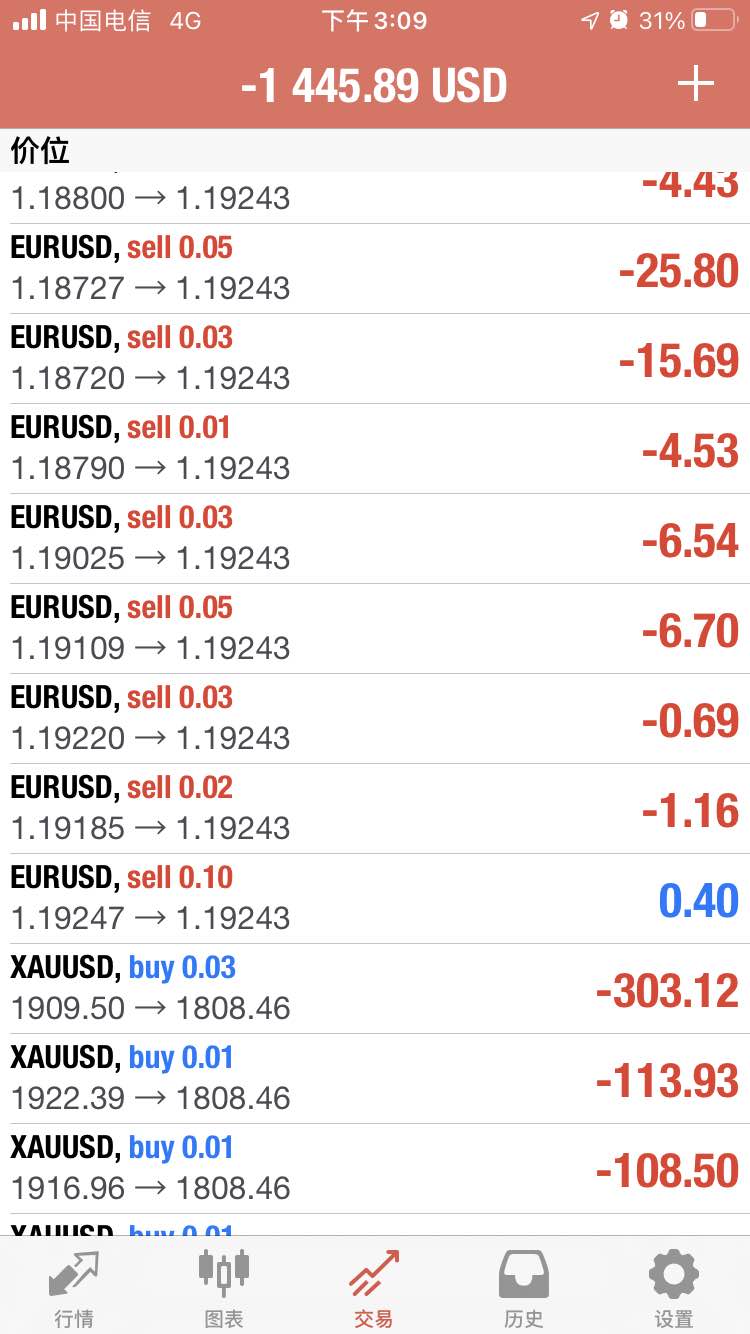
Task: Tap the plus icon to add new order
Action: [696, 85]
